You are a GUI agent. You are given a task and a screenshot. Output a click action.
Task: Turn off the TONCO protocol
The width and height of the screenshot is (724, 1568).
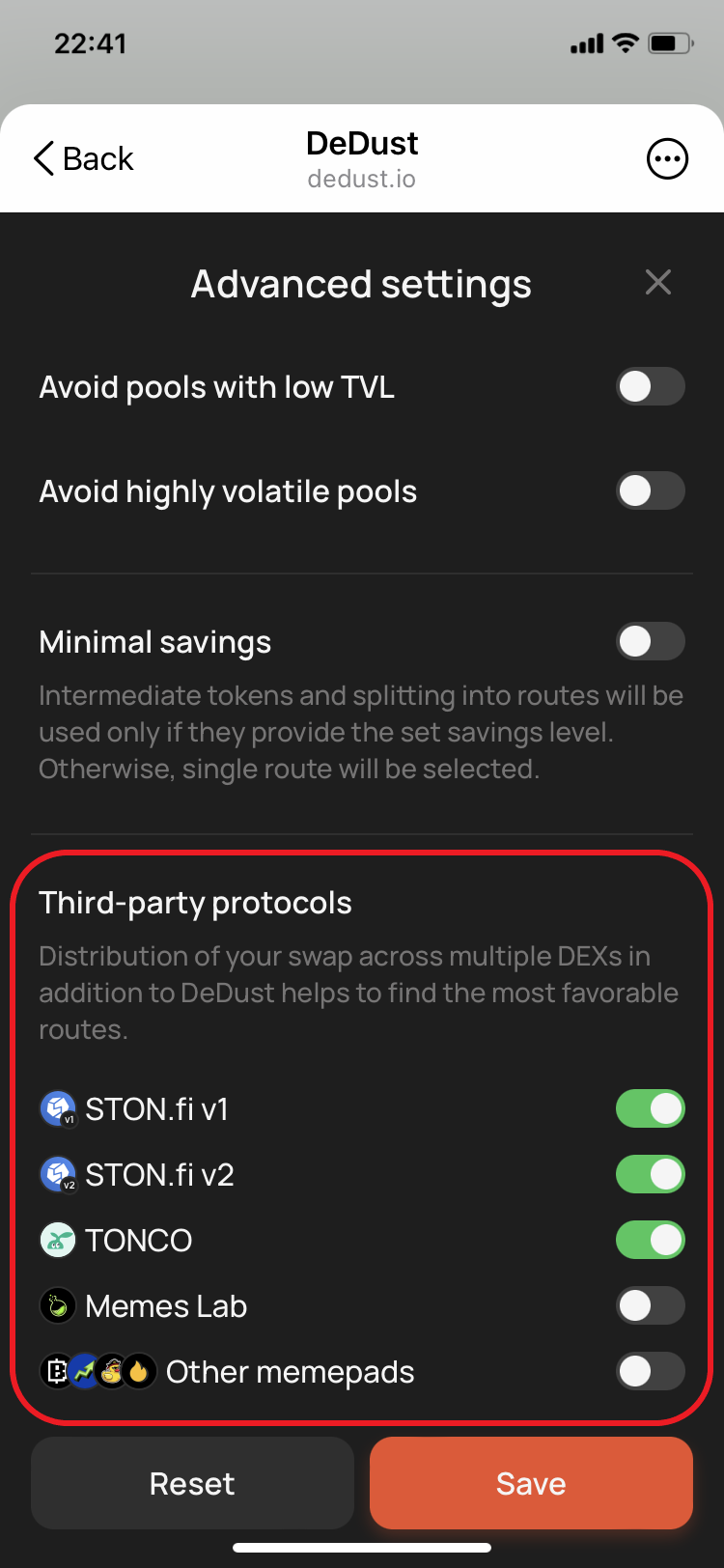(650, 1241)
